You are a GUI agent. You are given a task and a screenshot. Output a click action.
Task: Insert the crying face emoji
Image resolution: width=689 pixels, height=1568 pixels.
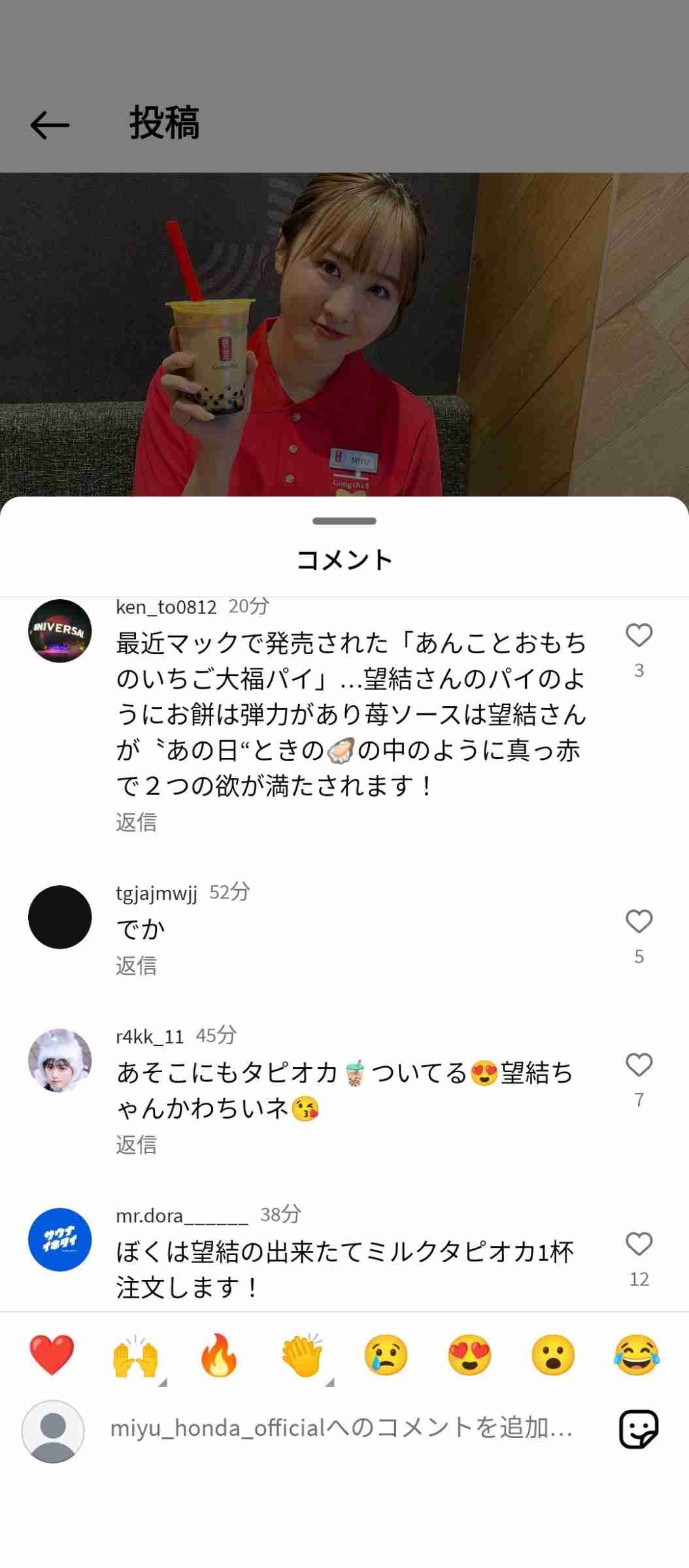click(386, 1354)
